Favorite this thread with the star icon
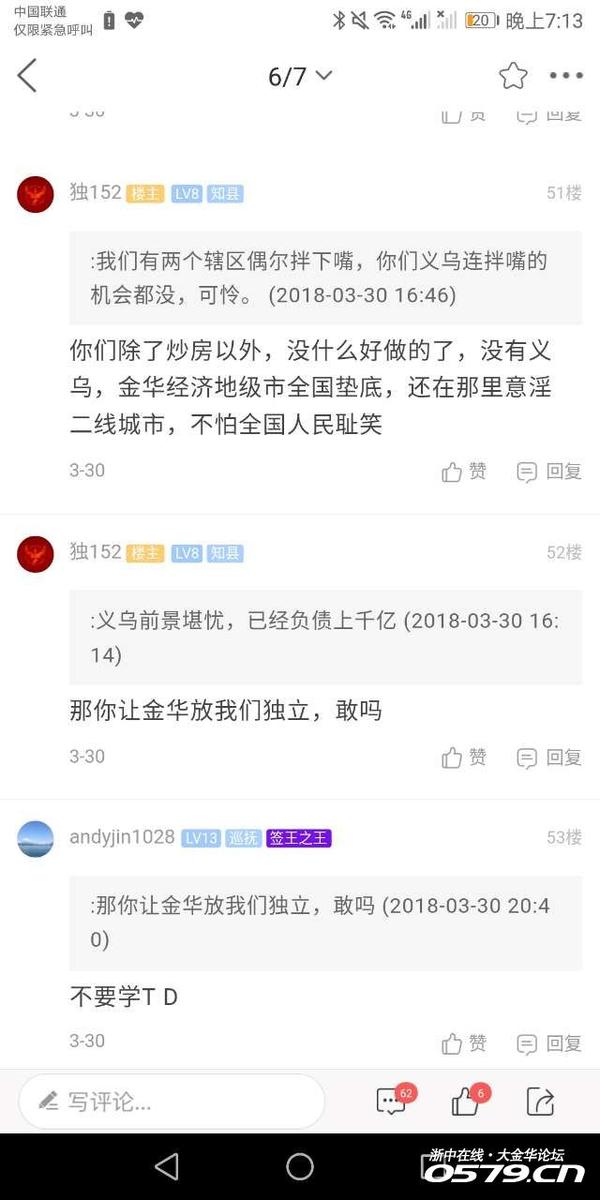The width and height of the screenshot is (600, 1200). (x=513, y=76)
